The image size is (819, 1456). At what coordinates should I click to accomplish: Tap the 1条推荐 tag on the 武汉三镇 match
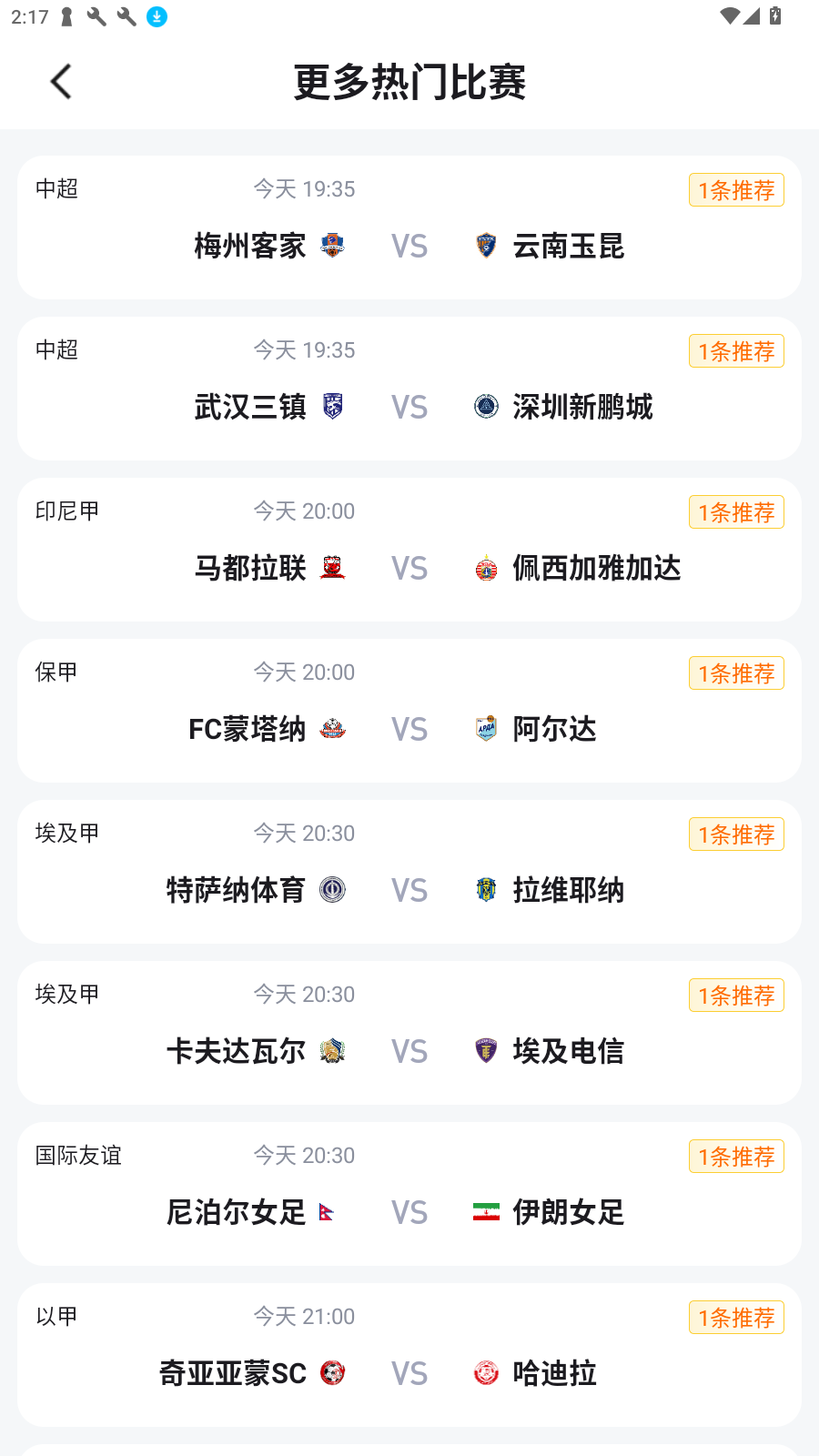coord(736,351)
